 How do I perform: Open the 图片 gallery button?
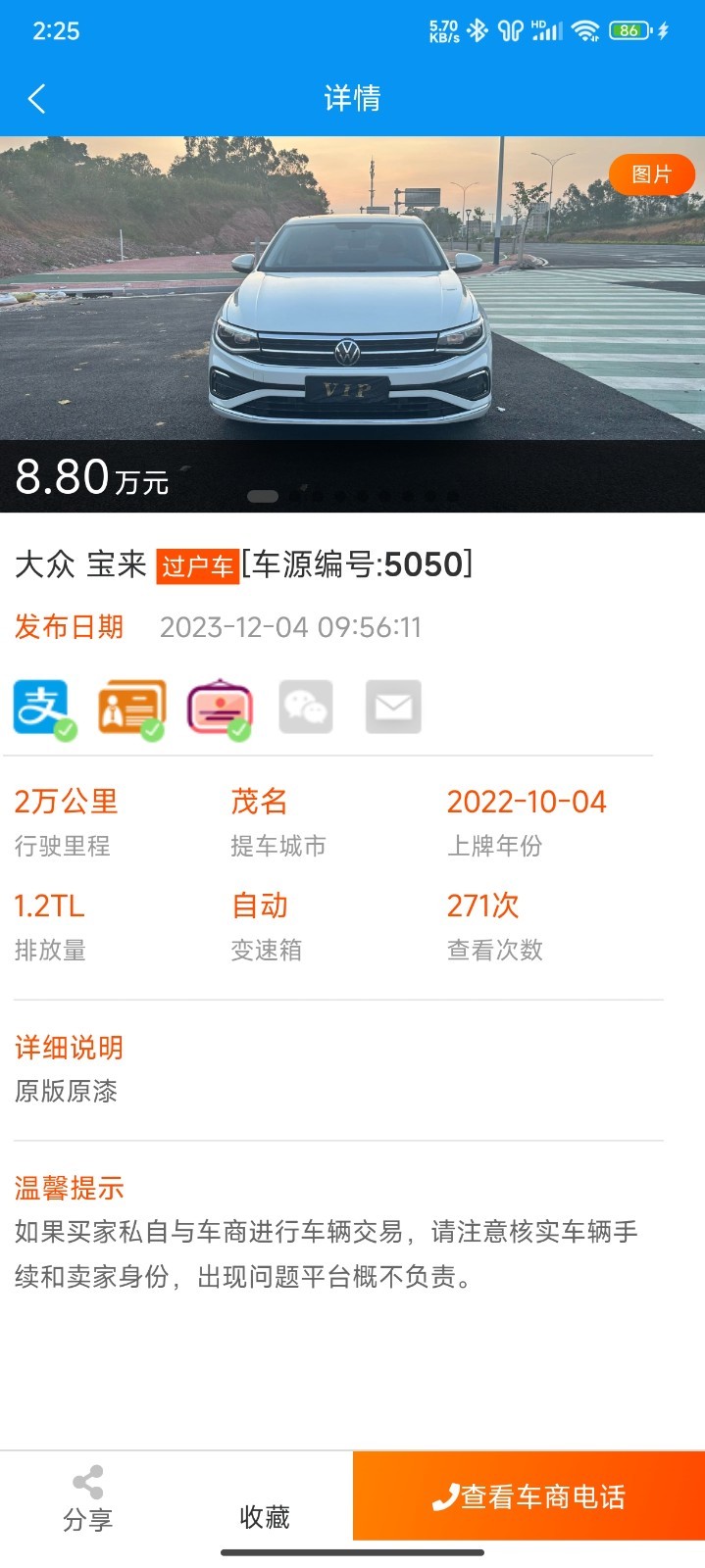coord(651,174)
